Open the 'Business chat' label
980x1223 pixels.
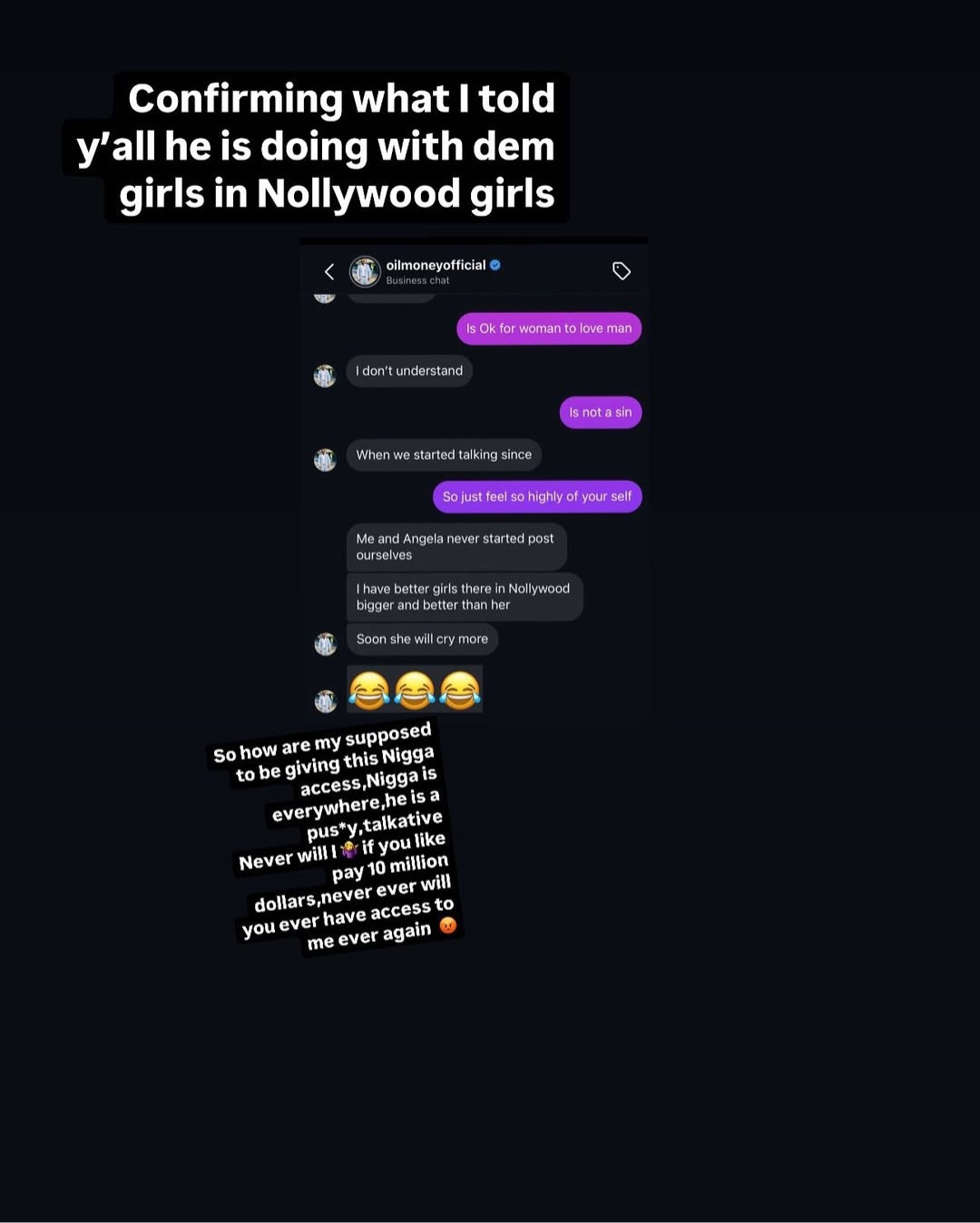(x=417, y=281)
